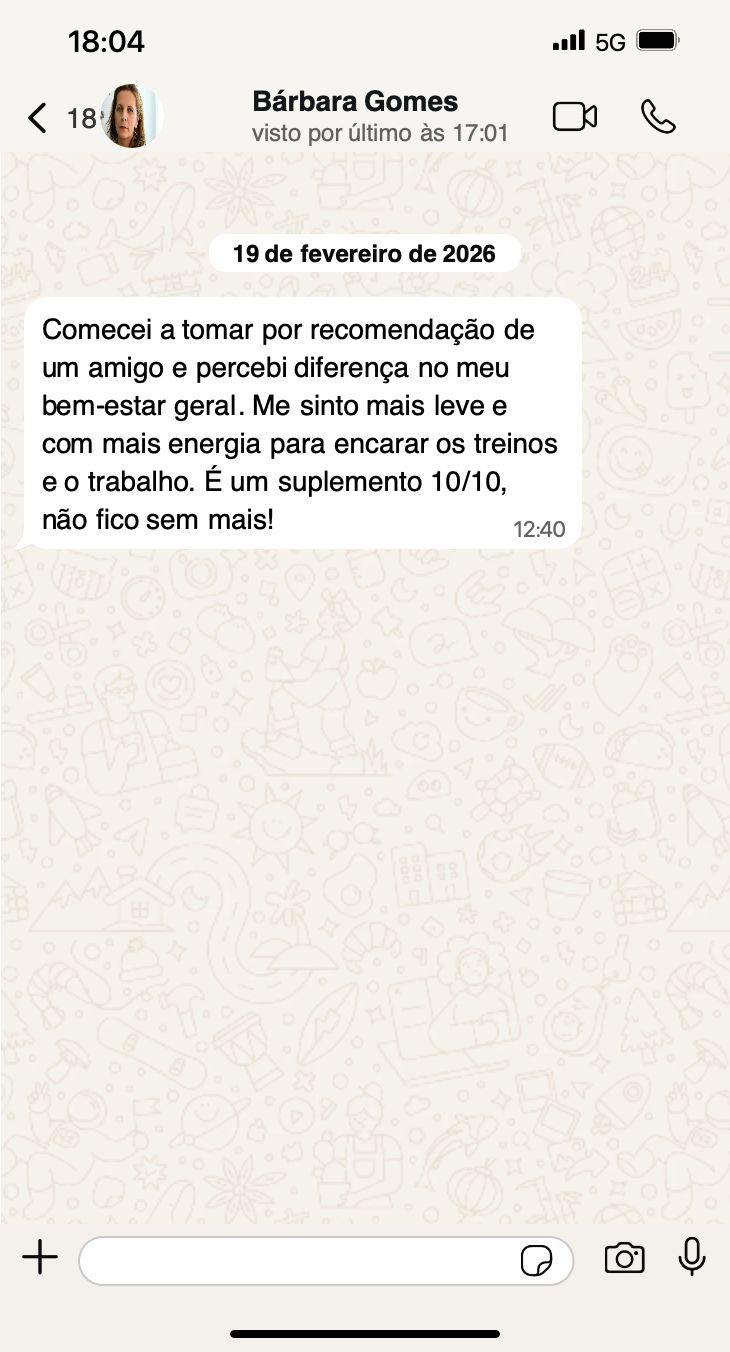Open the attachment plus menu
The height and width of the screenshot is (1352, 730).
click(x=40, y=1258)
